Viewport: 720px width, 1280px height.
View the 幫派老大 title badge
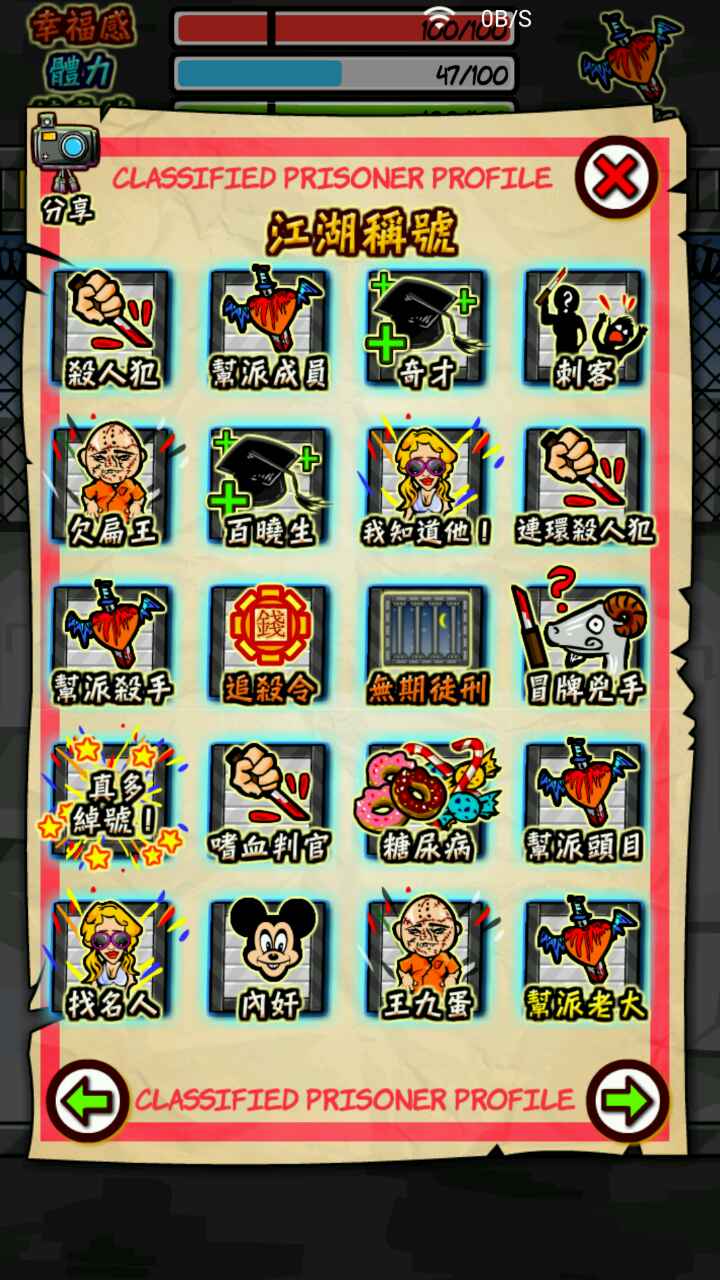pyautogui.click(x=584, y=958)
